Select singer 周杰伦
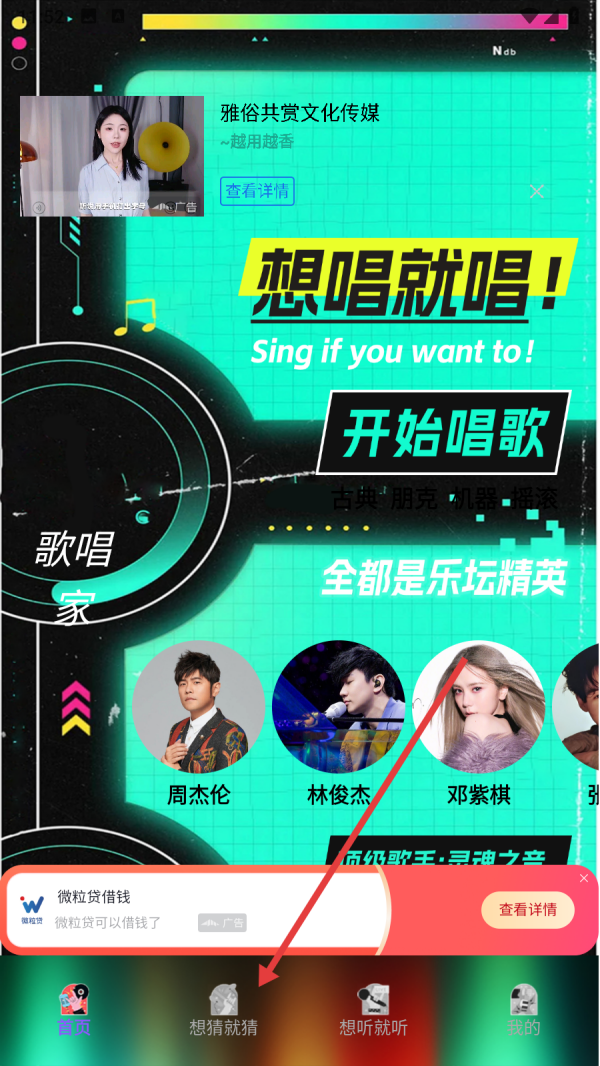 click(198, 708)
